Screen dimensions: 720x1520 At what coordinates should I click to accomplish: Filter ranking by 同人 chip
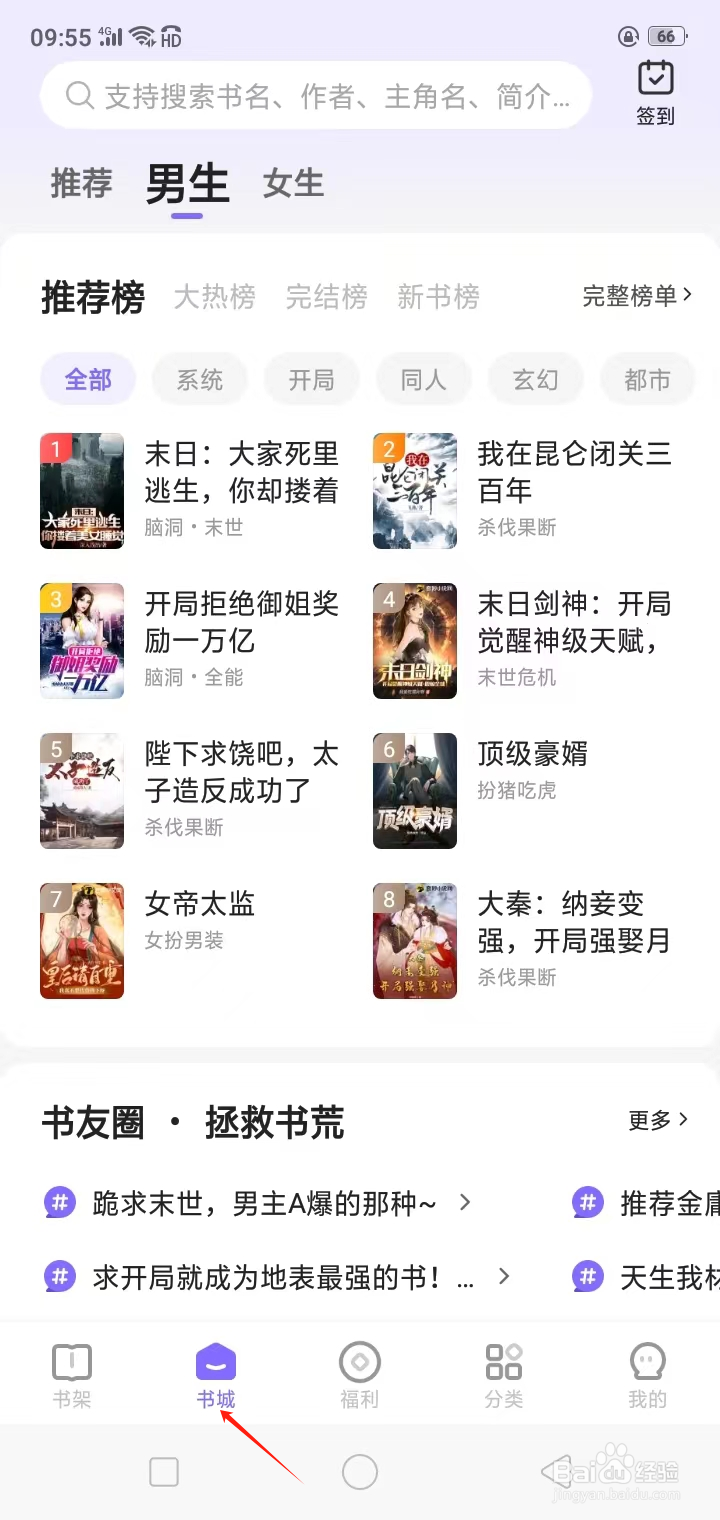423,380
